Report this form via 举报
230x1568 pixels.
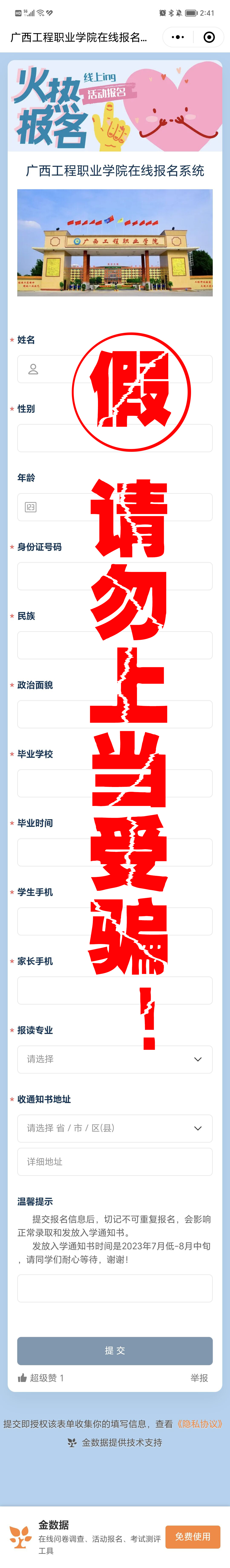pos(199,1378)
